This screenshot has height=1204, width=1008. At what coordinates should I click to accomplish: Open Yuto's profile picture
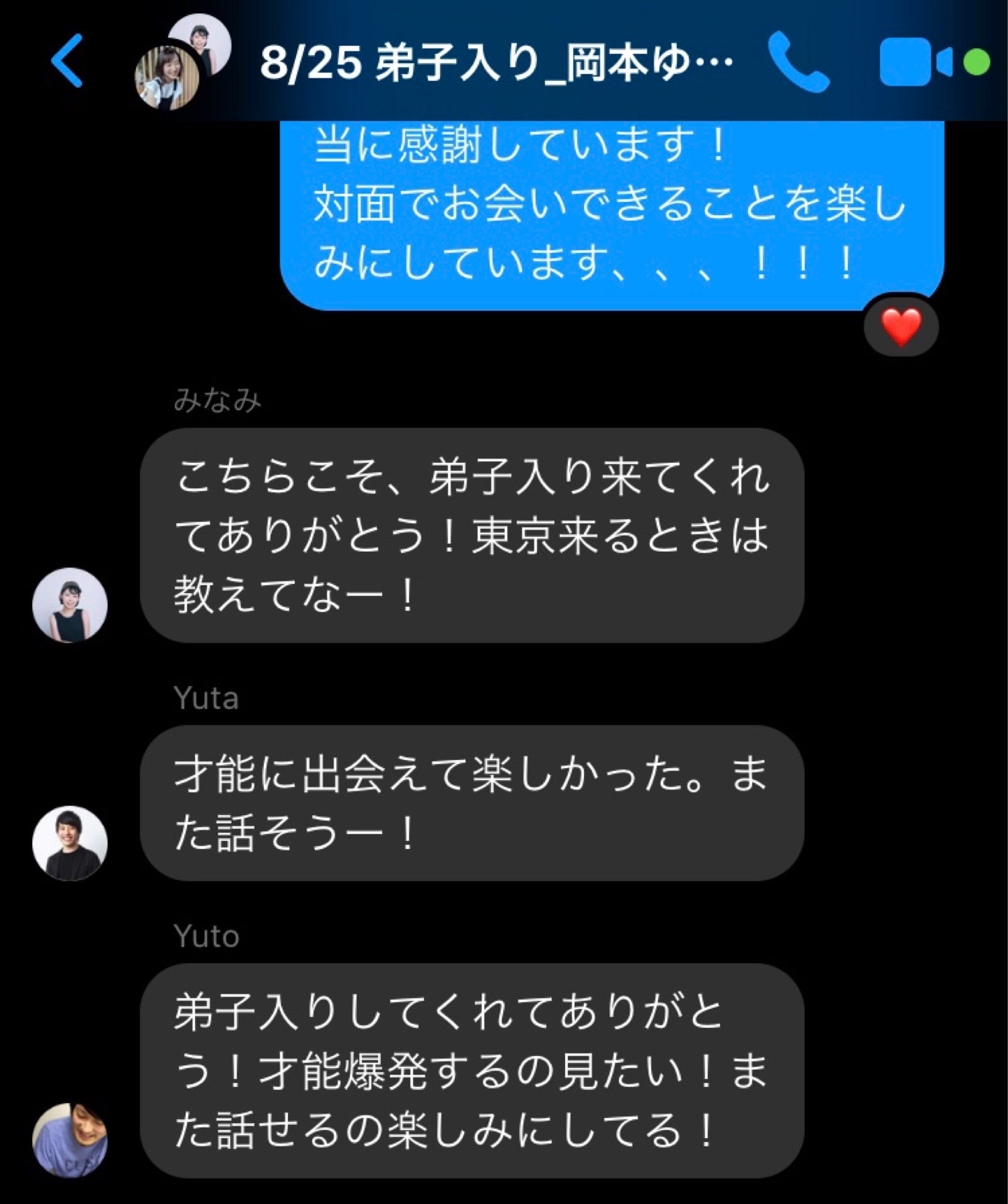(x=70, y=1140)
